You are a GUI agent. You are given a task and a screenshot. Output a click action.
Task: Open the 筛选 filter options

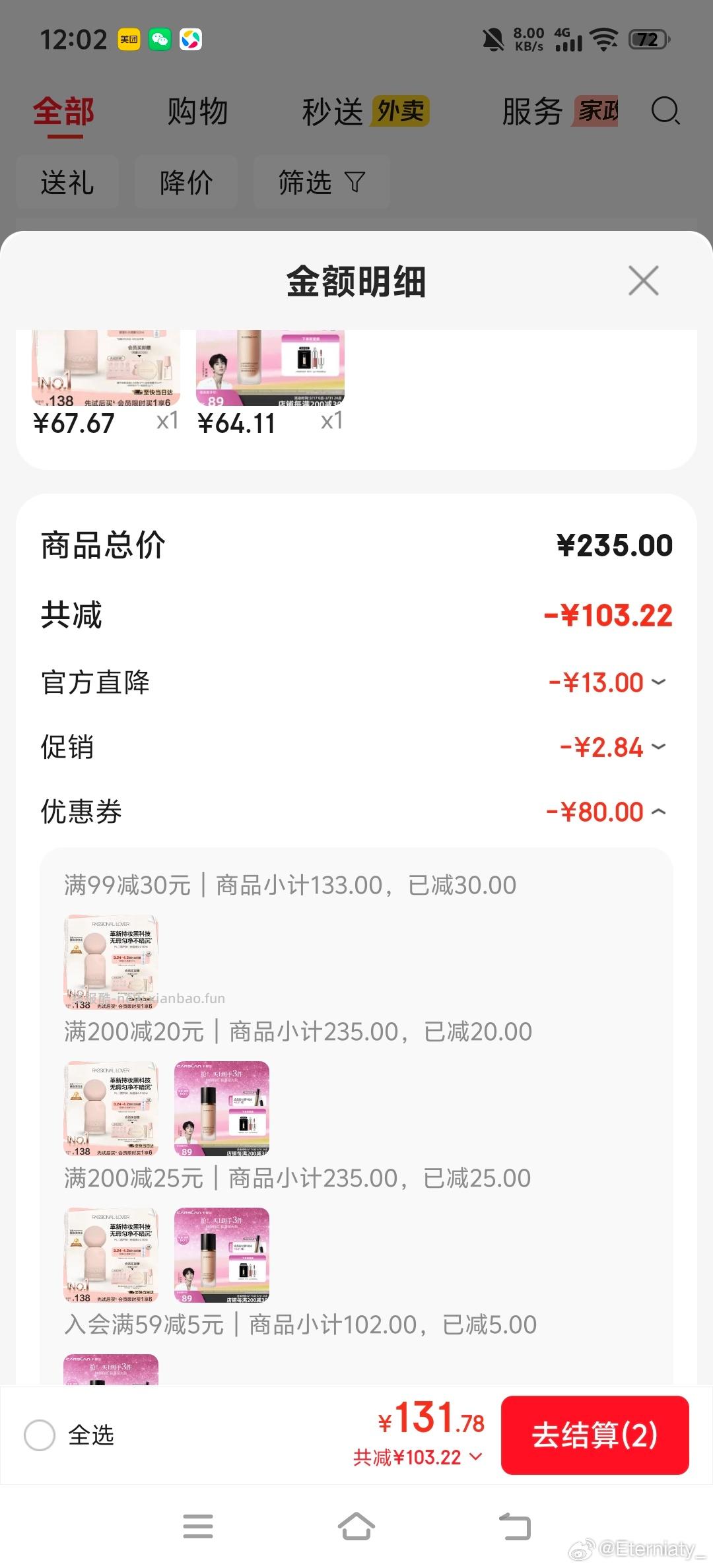(322, 182)
